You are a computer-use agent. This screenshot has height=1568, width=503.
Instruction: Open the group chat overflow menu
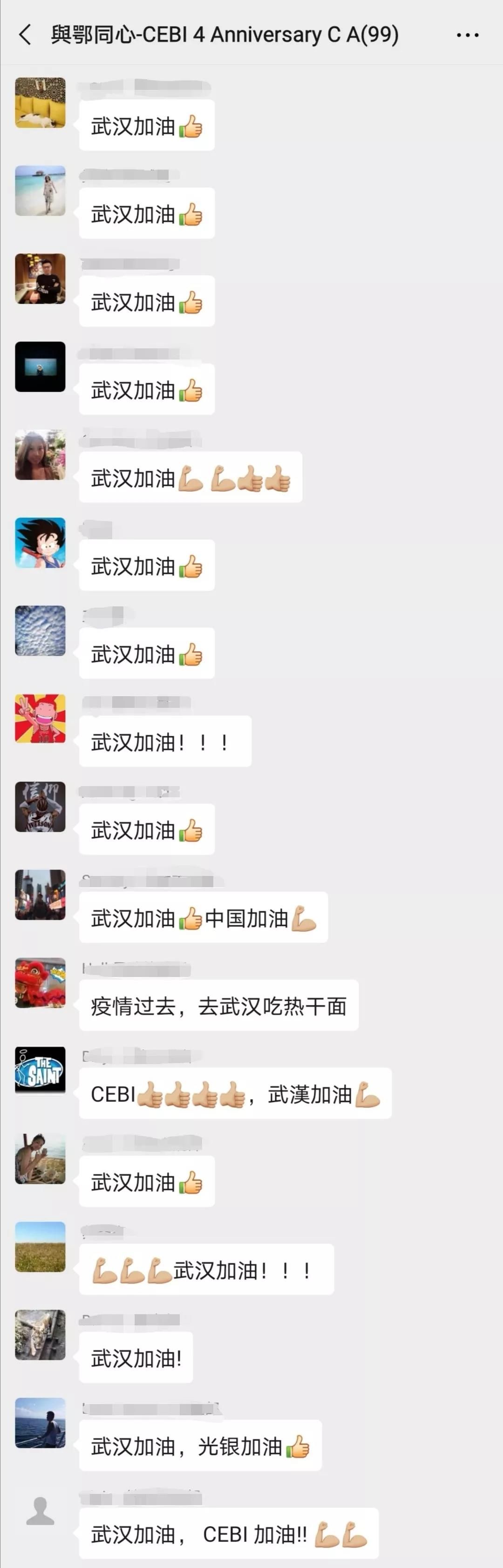(467, 35)
